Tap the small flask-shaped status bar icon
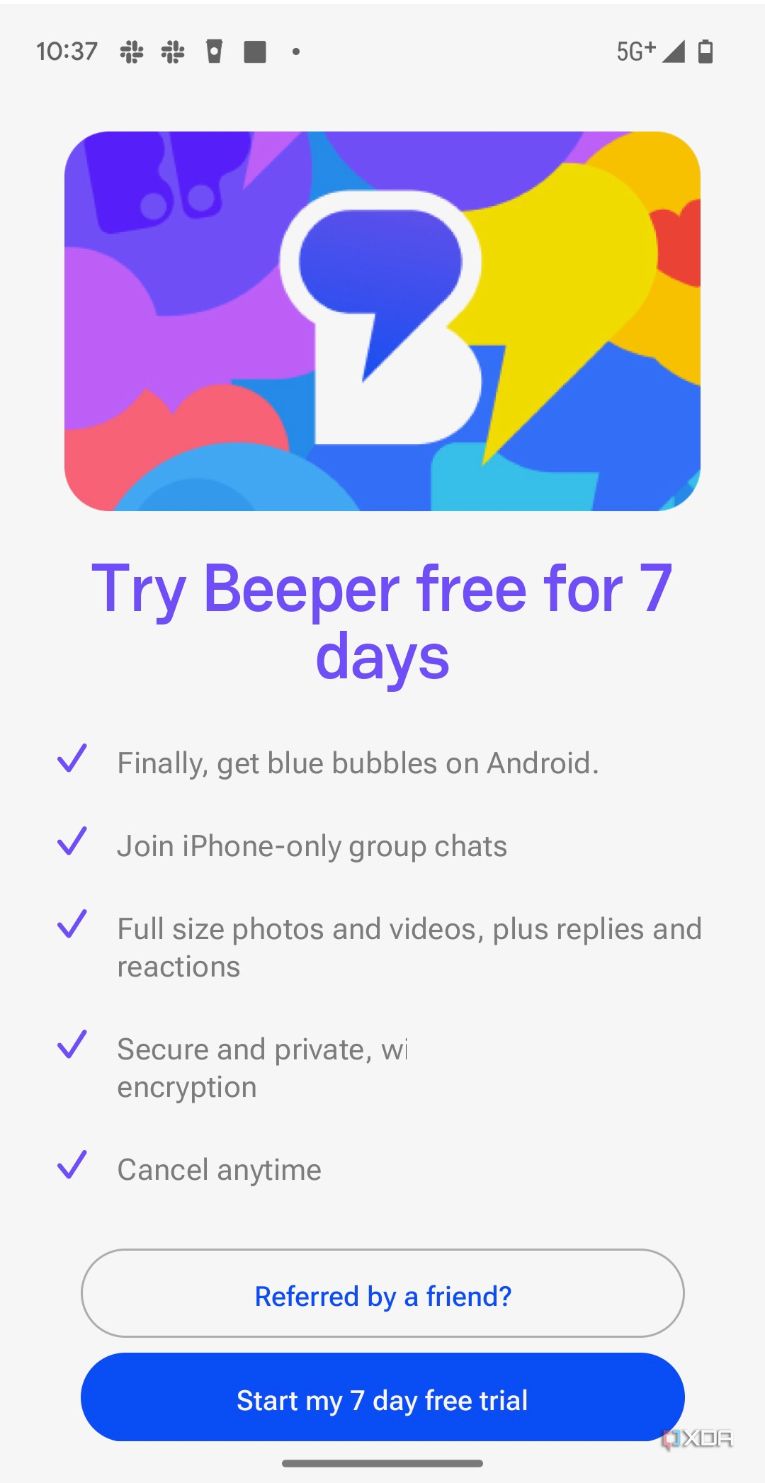765x1483 pixels. coord(212,51)
